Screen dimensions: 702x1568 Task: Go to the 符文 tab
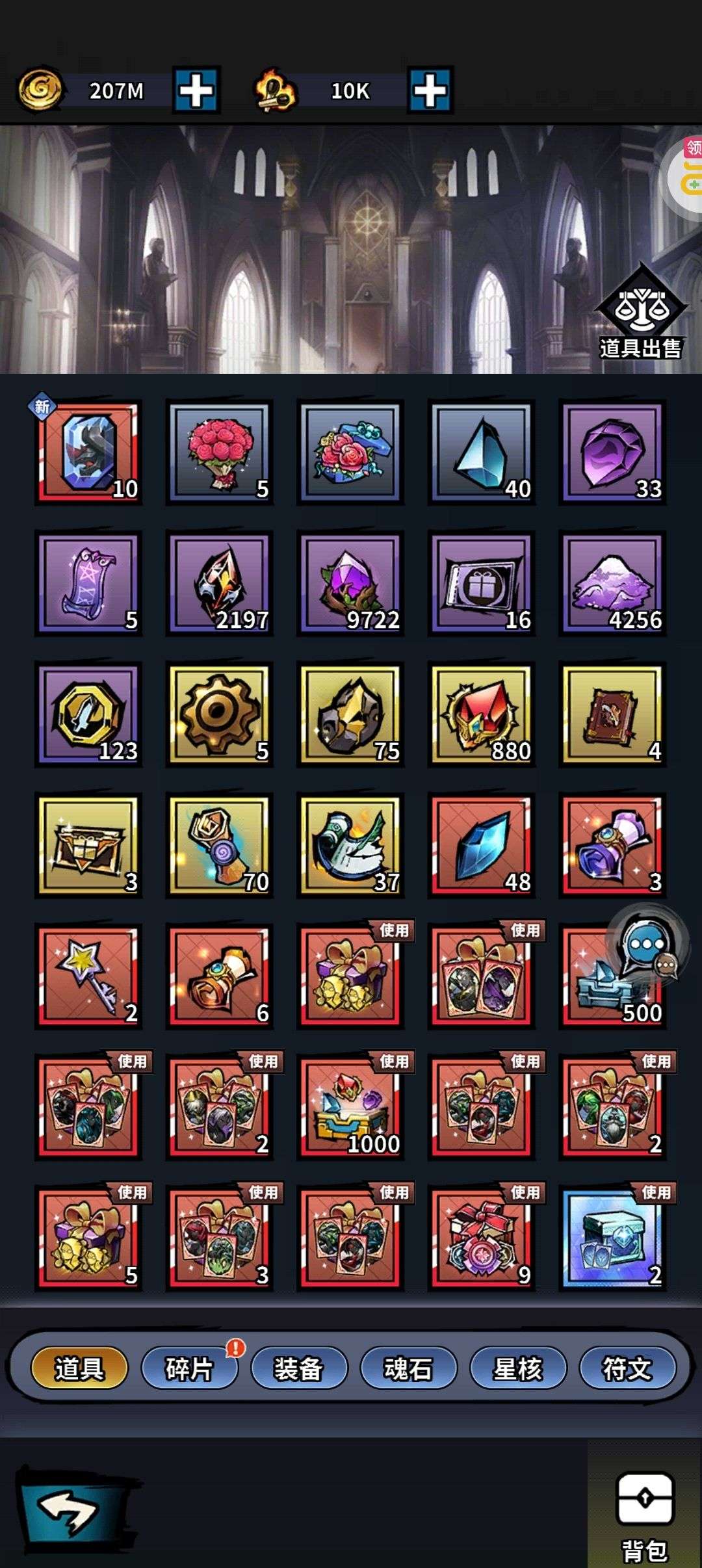coord(627,1368)
